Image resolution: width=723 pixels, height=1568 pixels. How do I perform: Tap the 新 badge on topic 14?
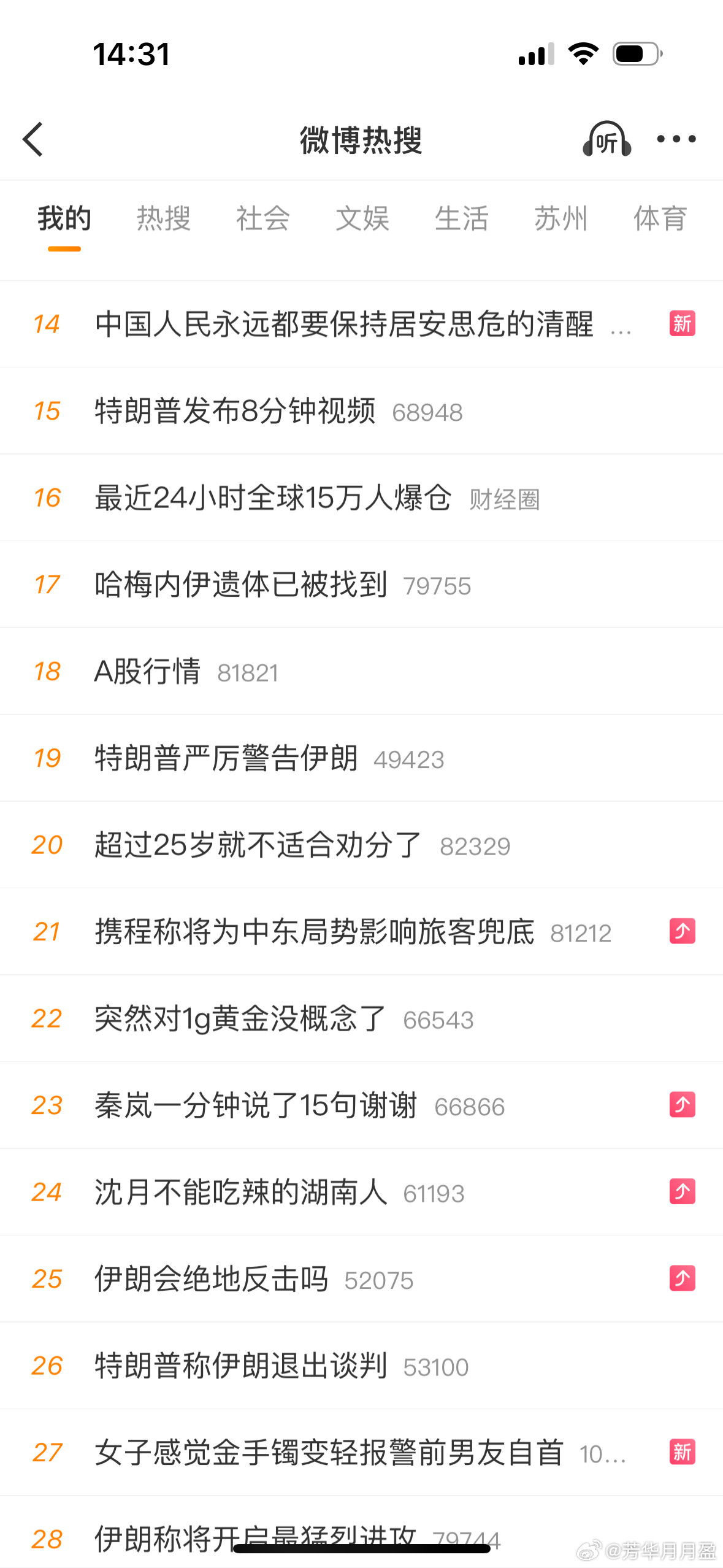point(681,324)
